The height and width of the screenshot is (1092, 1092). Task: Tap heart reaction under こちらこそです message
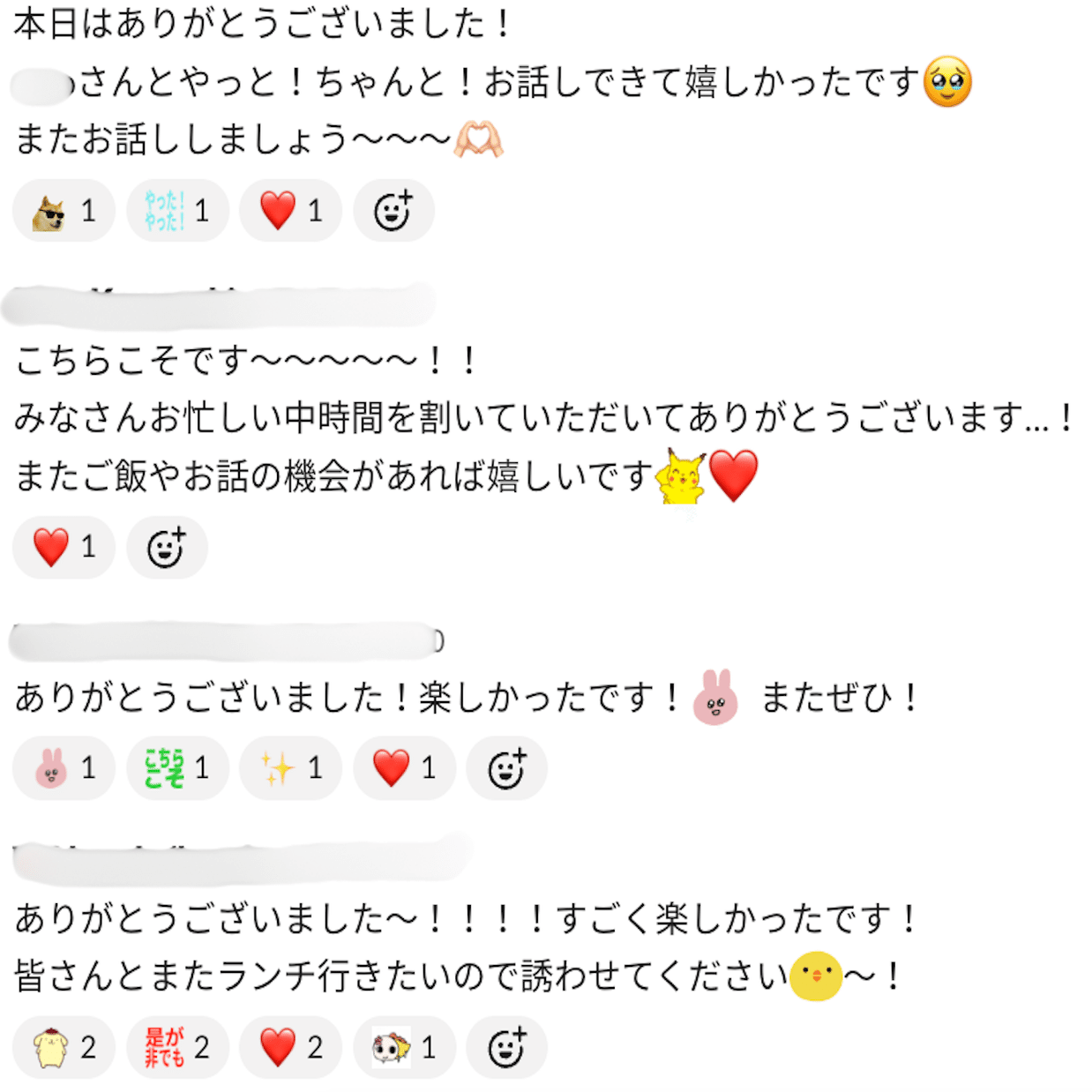[64, 547]
